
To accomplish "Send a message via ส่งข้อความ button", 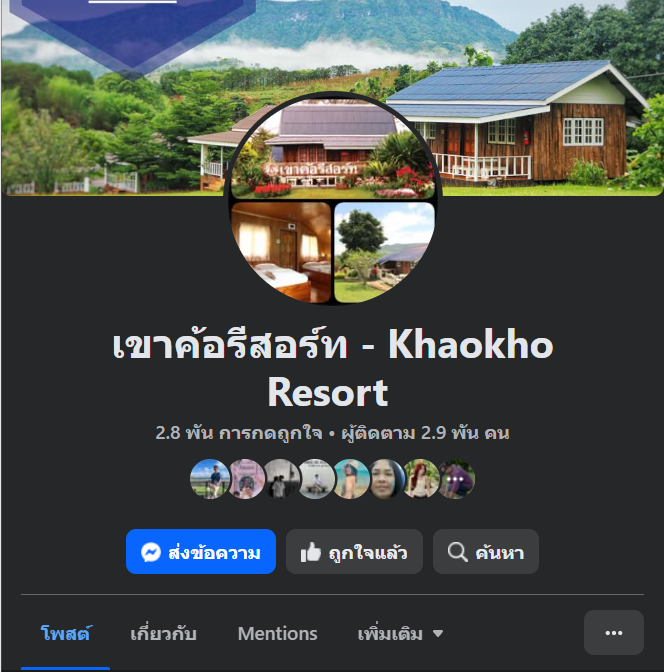I will 200,552.
